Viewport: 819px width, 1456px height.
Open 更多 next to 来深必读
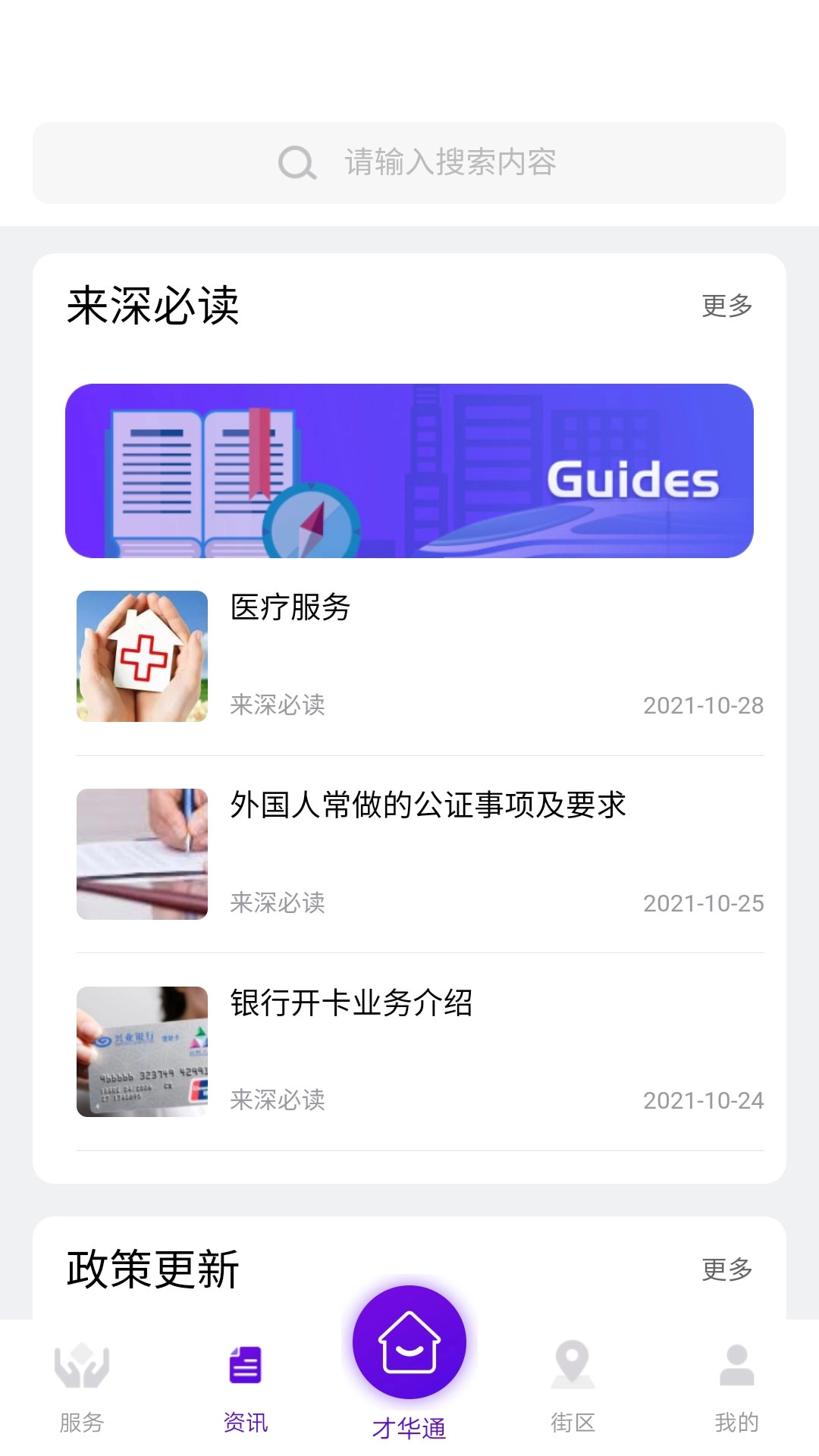(727, 306)
